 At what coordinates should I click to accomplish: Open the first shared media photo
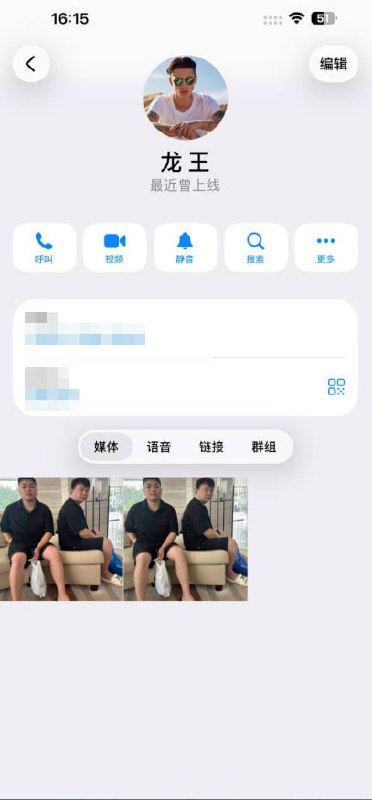(61, 539)
